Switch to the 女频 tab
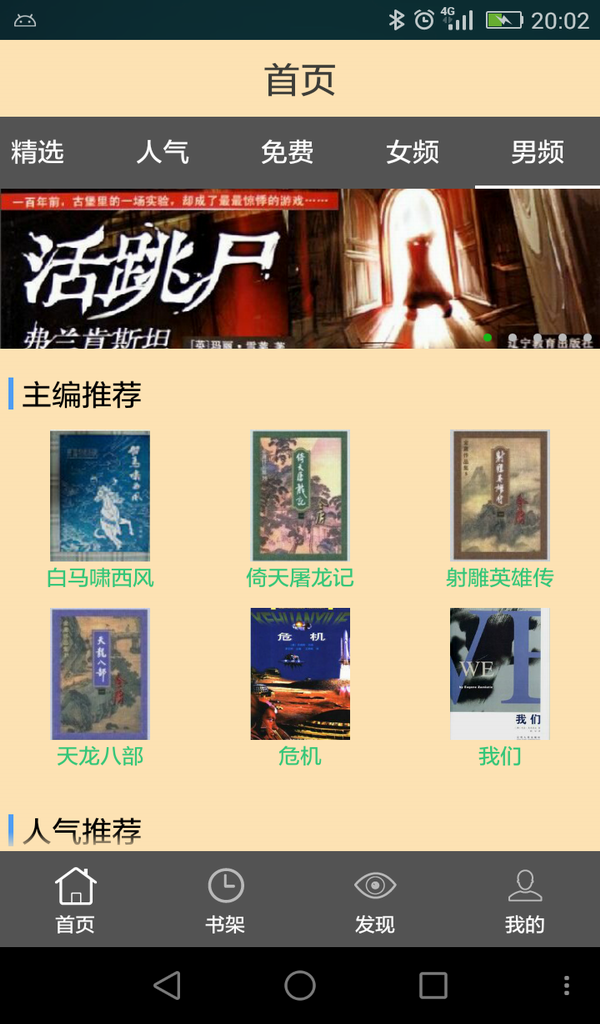The height and width of the screenshot is (1024, 600). [412, 152]
